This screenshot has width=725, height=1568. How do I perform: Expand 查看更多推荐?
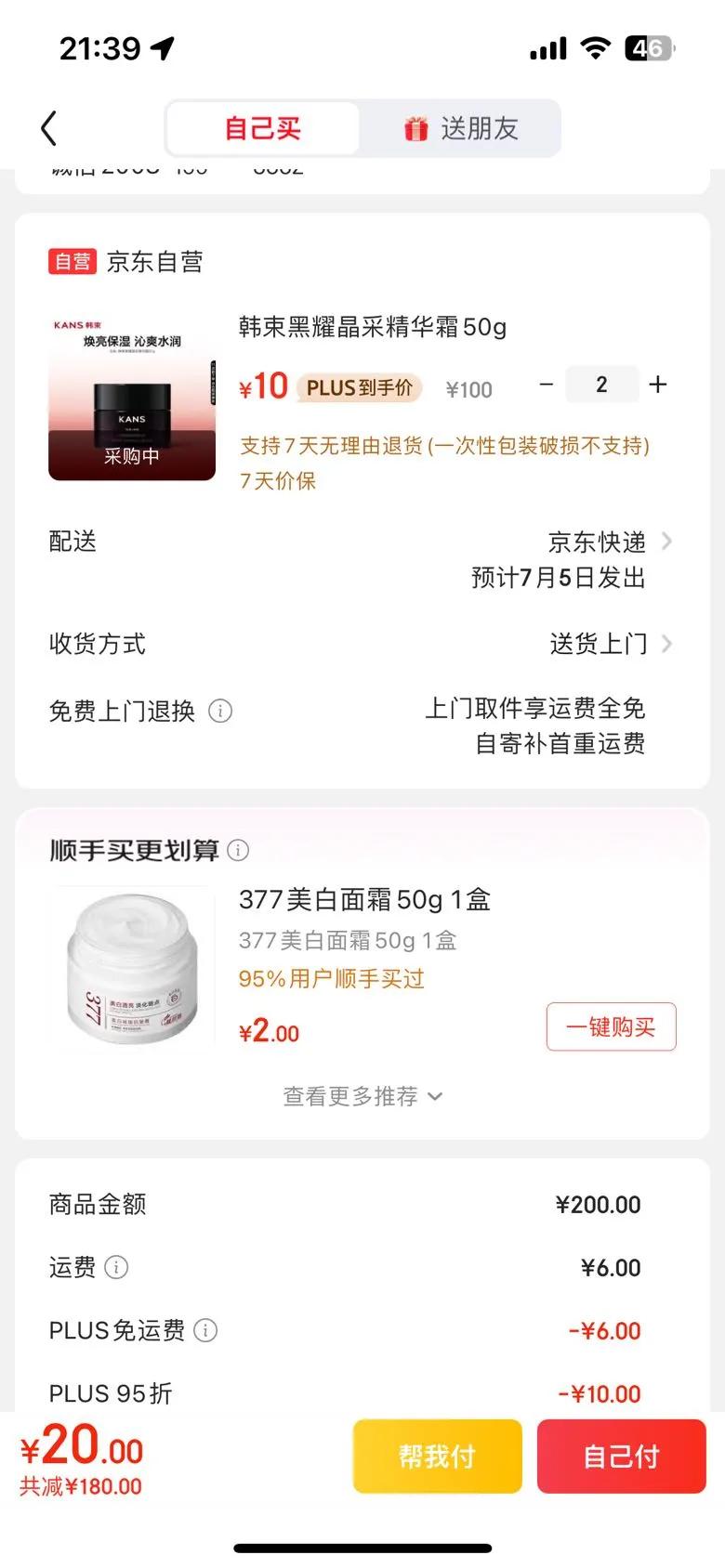[x=362, y=1097]
